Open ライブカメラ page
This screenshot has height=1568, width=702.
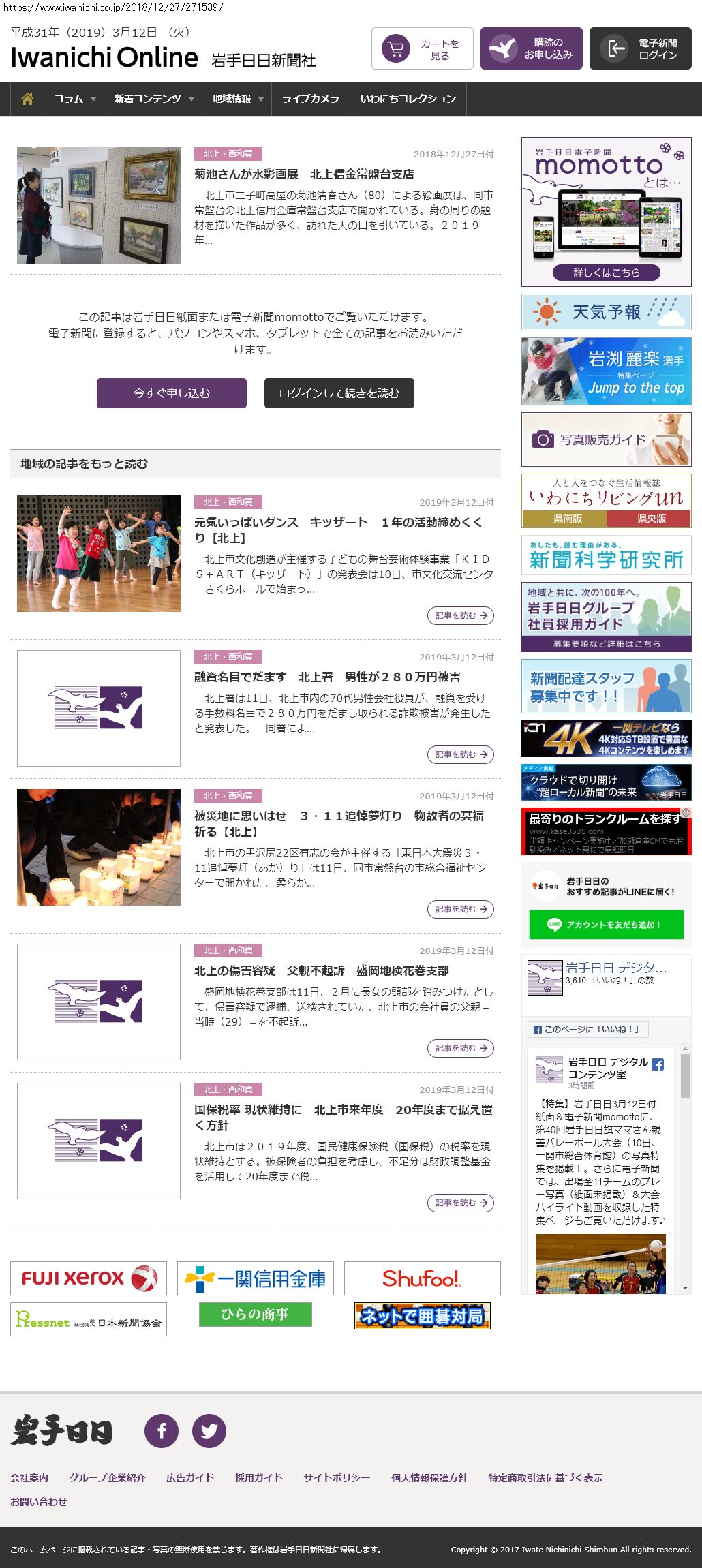(x=310, y=99)
